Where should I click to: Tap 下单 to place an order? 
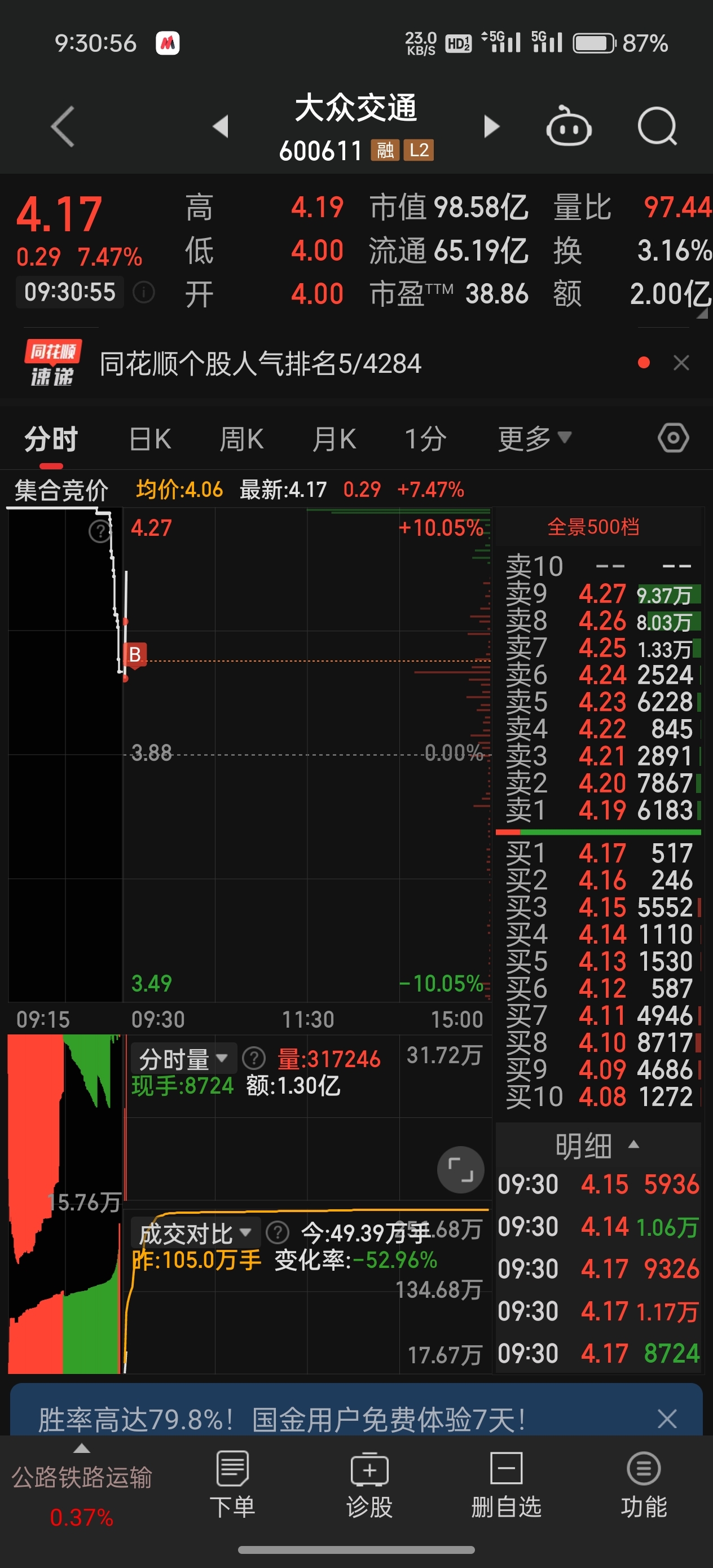tap(232, 1484)
